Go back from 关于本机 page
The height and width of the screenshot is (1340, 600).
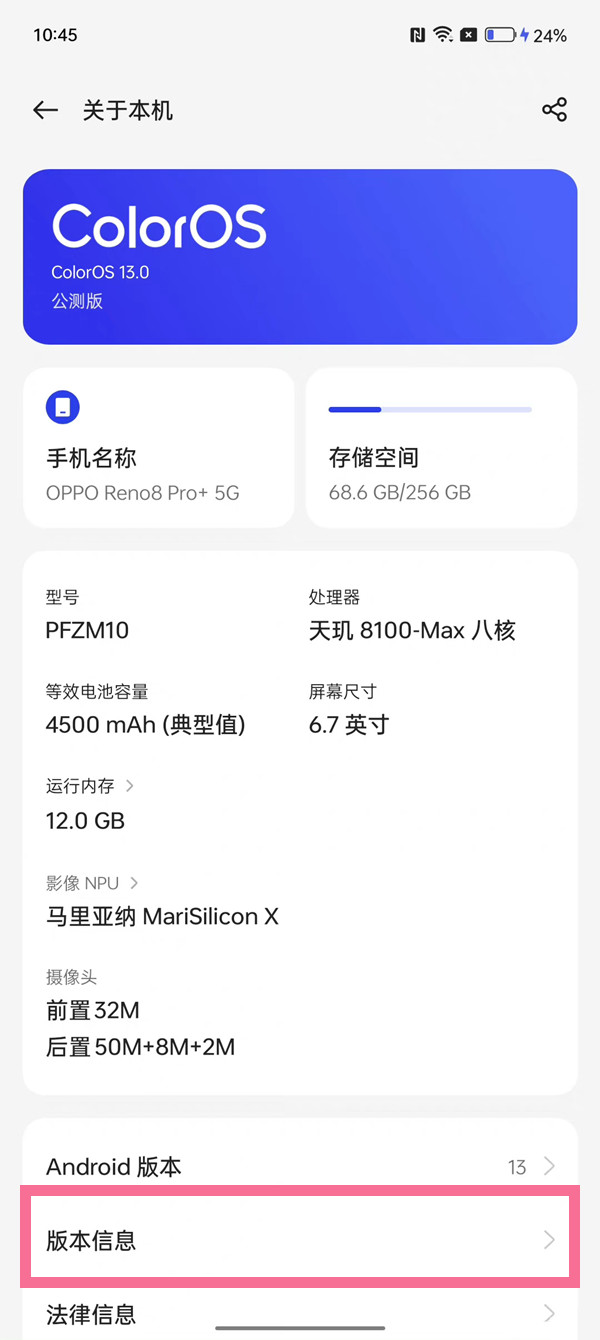point(45,110)
